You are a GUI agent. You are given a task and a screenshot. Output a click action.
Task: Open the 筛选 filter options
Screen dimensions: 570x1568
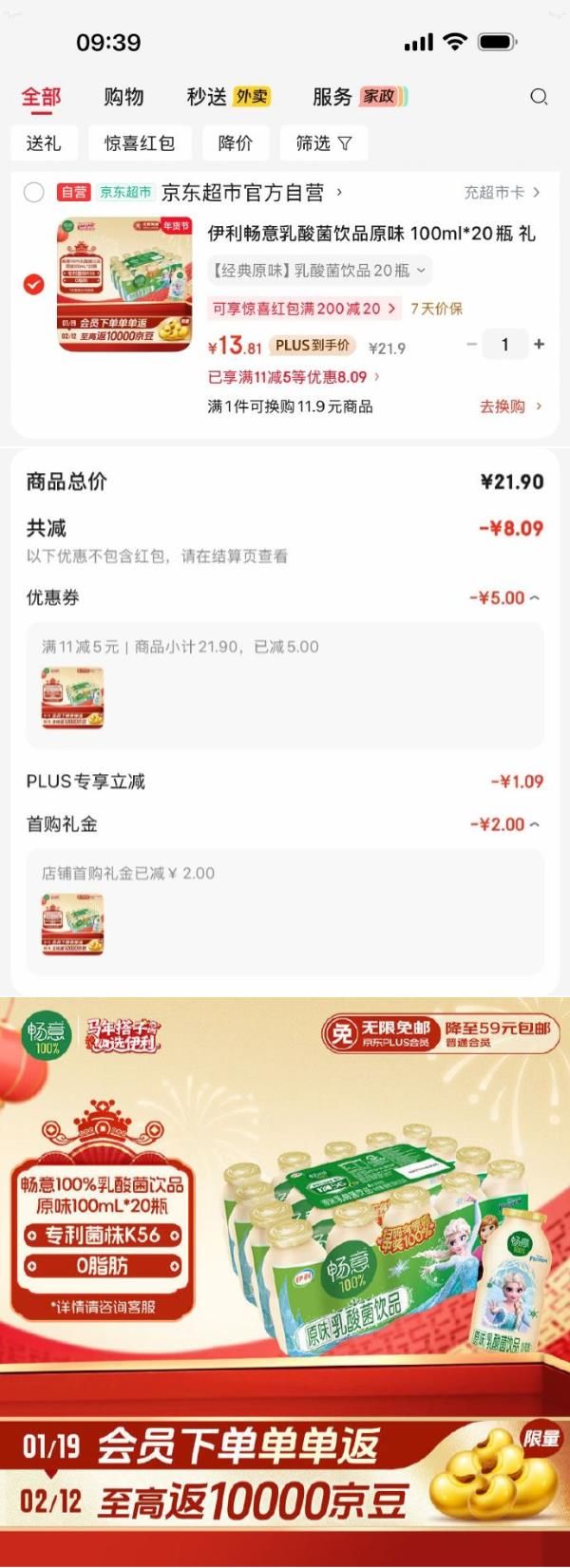click(x=323, y=143)
